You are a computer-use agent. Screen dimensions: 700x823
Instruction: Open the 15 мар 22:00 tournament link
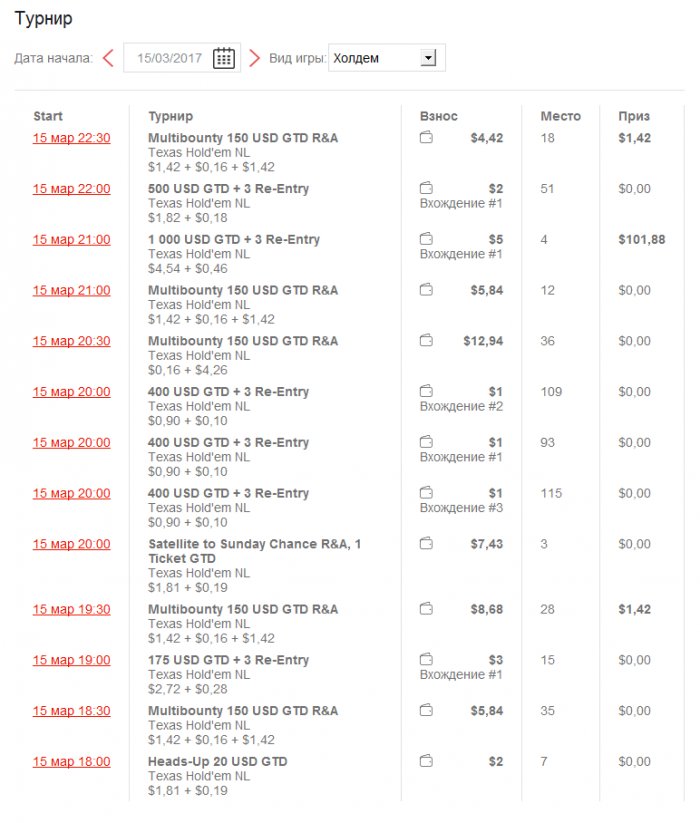click(x=71, y=189)
